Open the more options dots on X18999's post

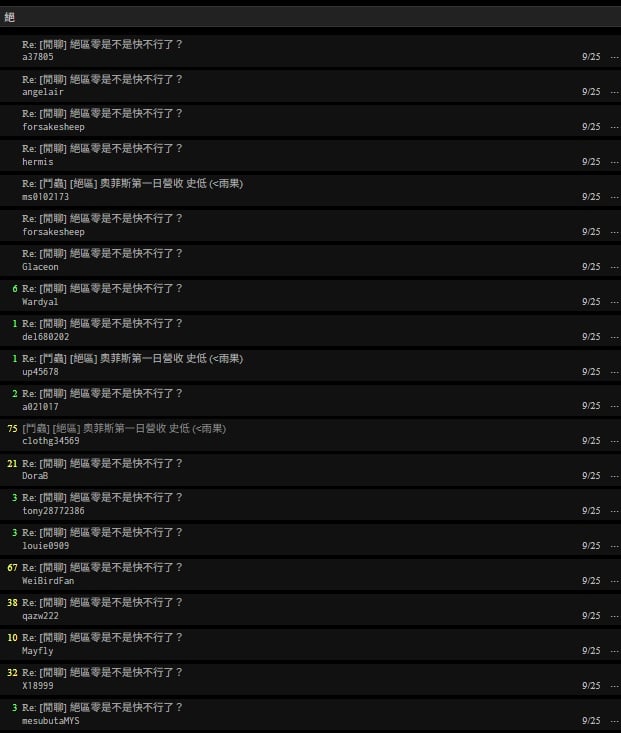[614, 686]
